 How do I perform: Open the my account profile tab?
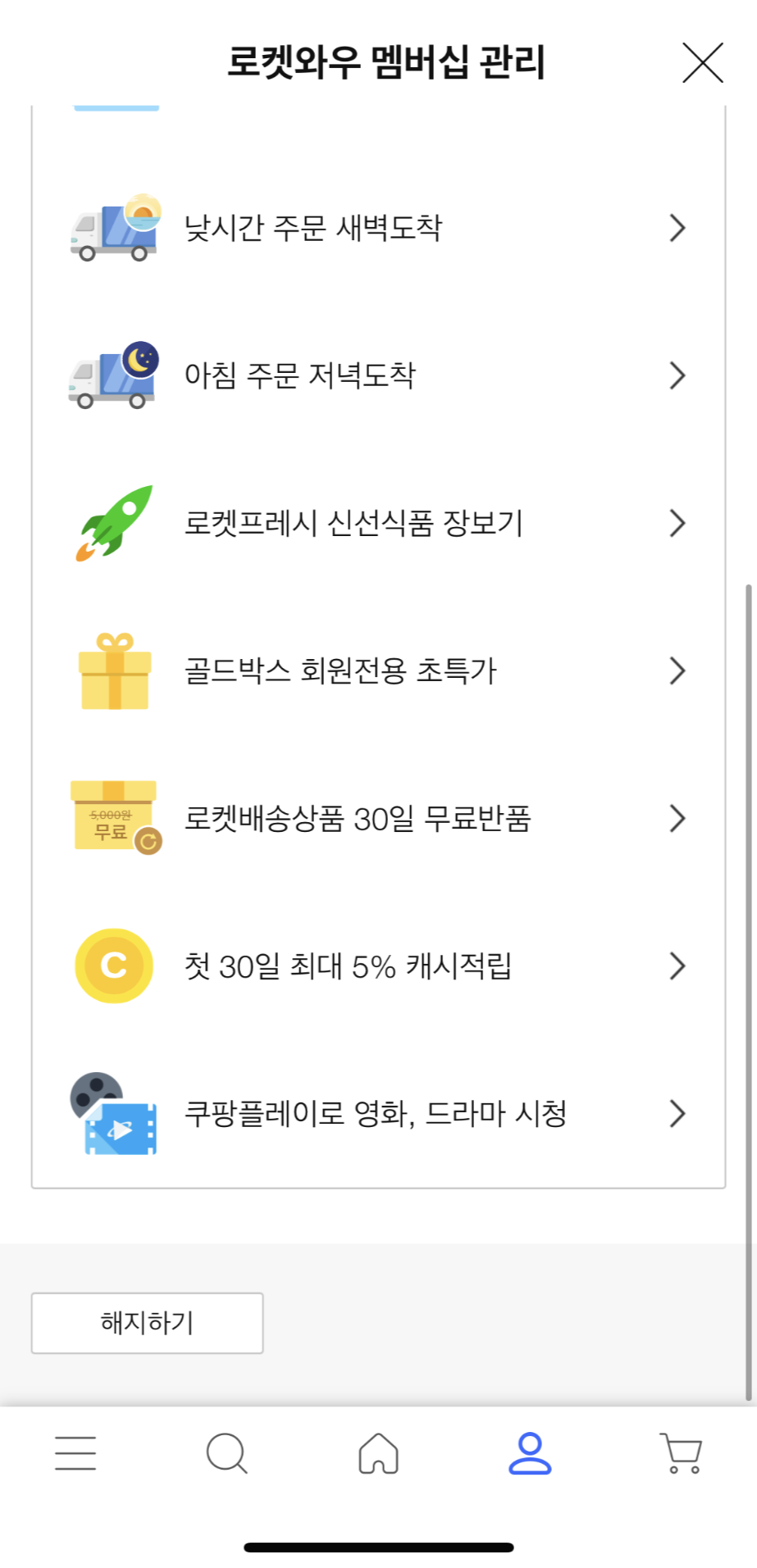pos(530,1453)
